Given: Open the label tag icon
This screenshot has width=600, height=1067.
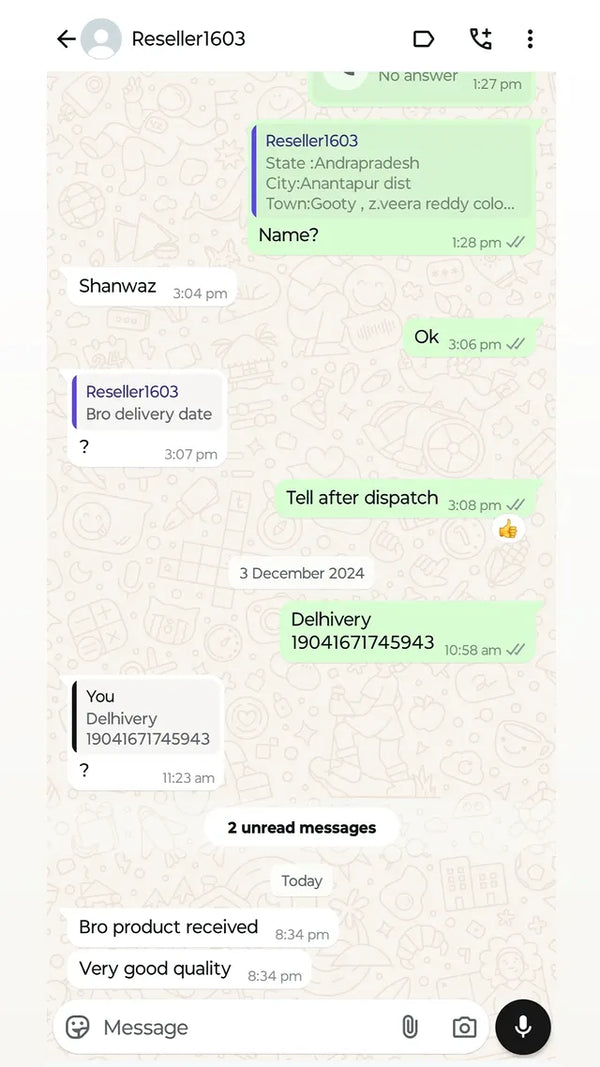Looking at the screenshot, I should [423, 39].
